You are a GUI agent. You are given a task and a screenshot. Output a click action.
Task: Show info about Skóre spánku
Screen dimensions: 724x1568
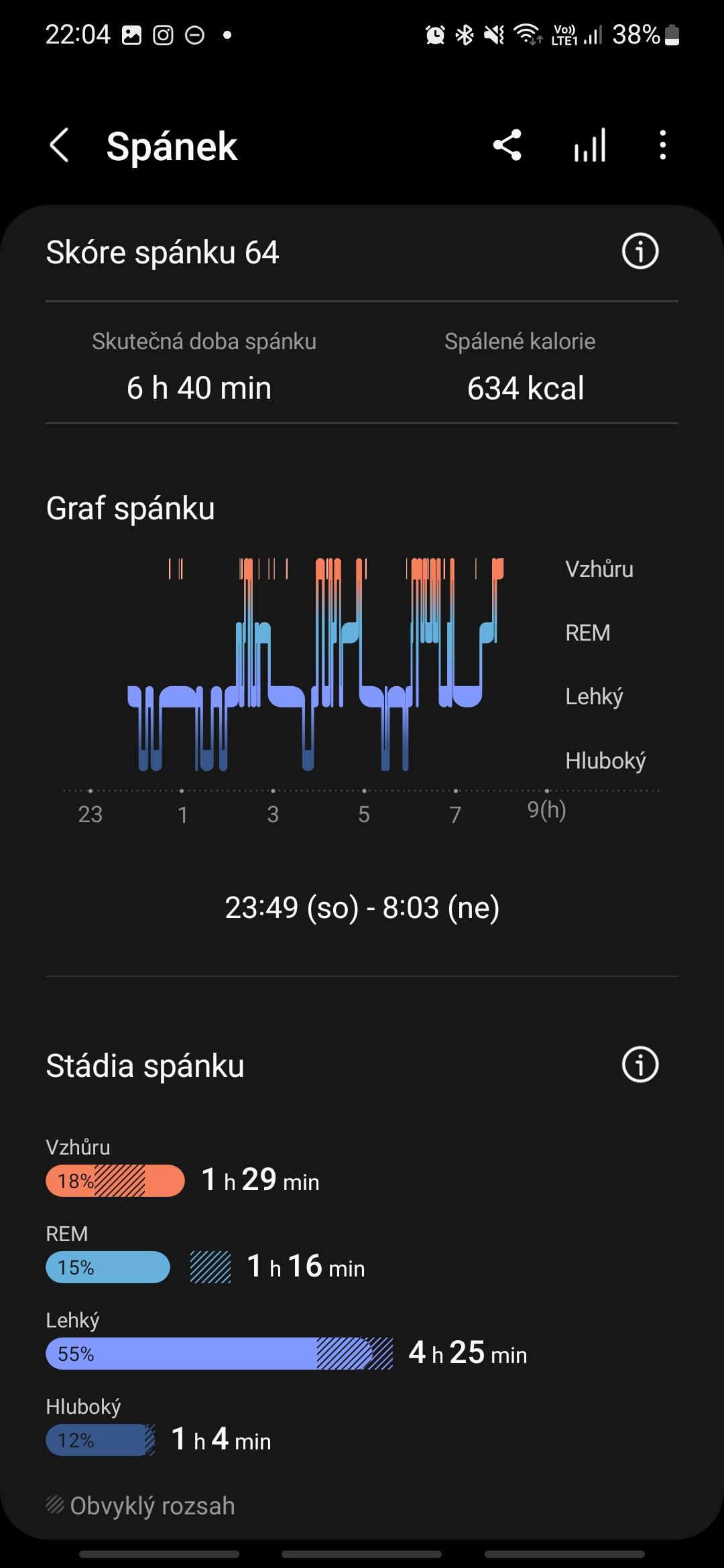pos(640,252)
